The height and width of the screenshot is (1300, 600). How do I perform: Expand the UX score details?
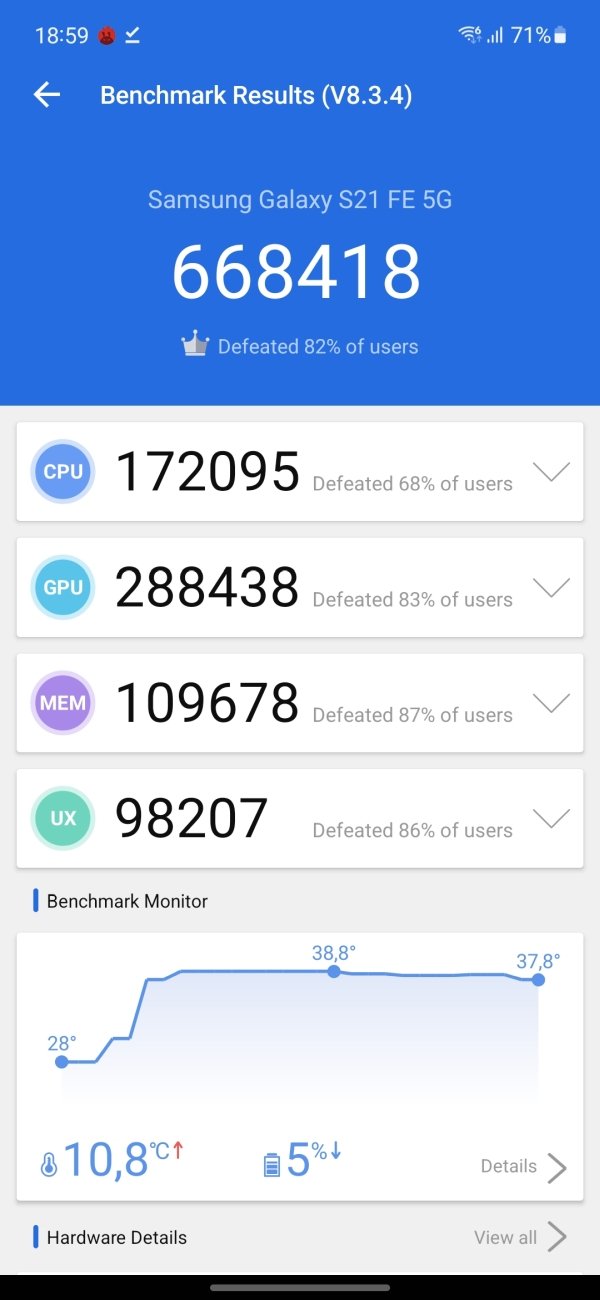click(551, 819)
